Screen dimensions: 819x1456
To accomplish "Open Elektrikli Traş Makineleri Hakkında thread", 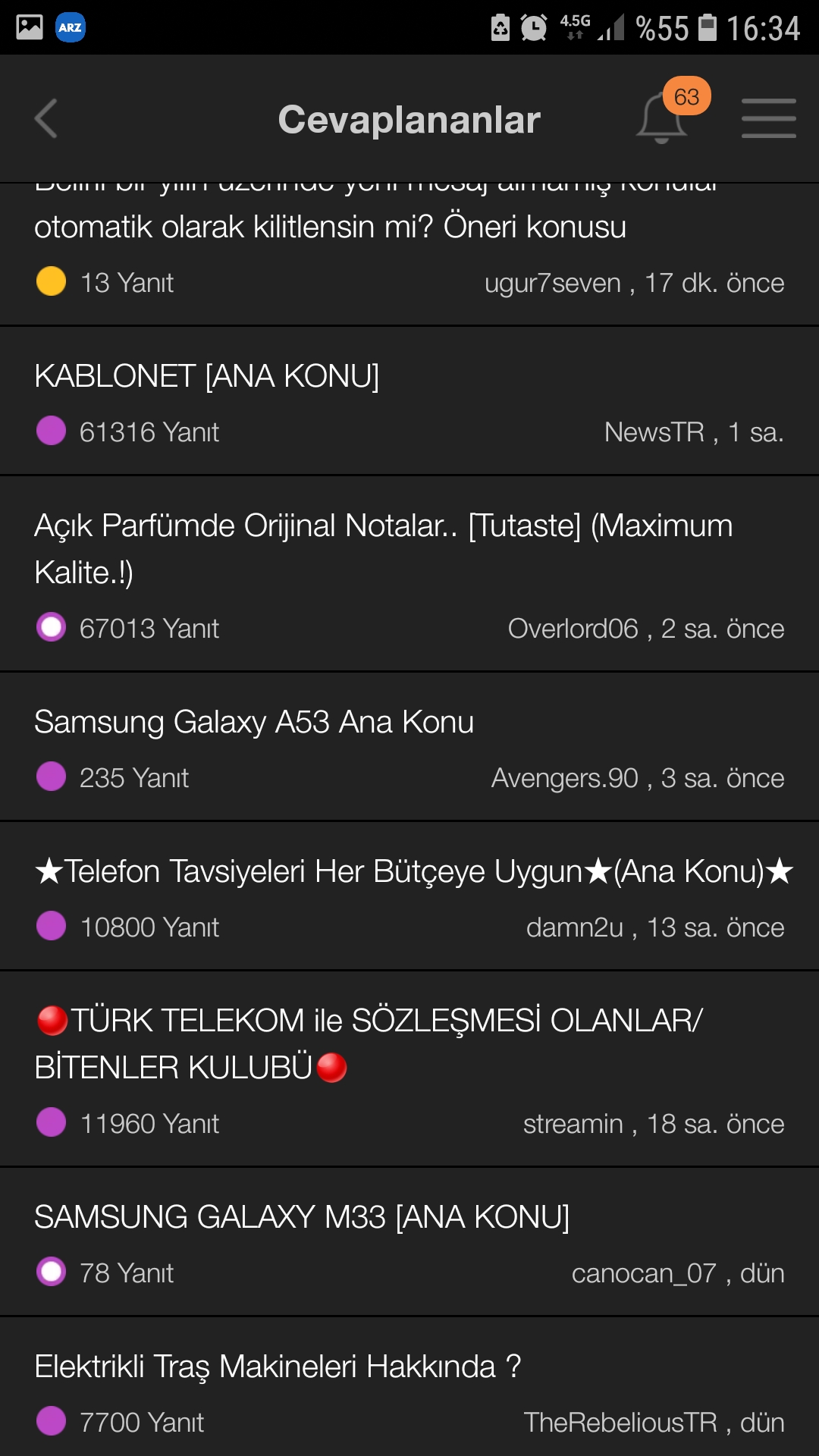I will pyautogui.click(x=409, y=1387).
